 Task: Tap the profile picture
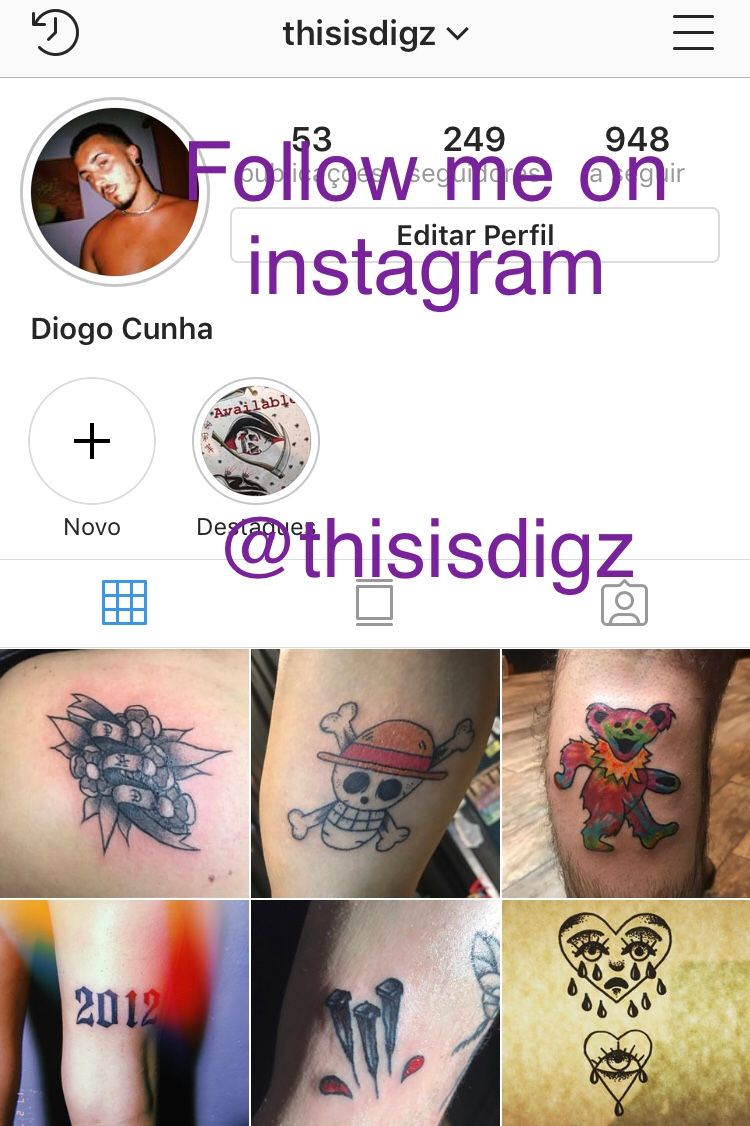click(115, 192)
